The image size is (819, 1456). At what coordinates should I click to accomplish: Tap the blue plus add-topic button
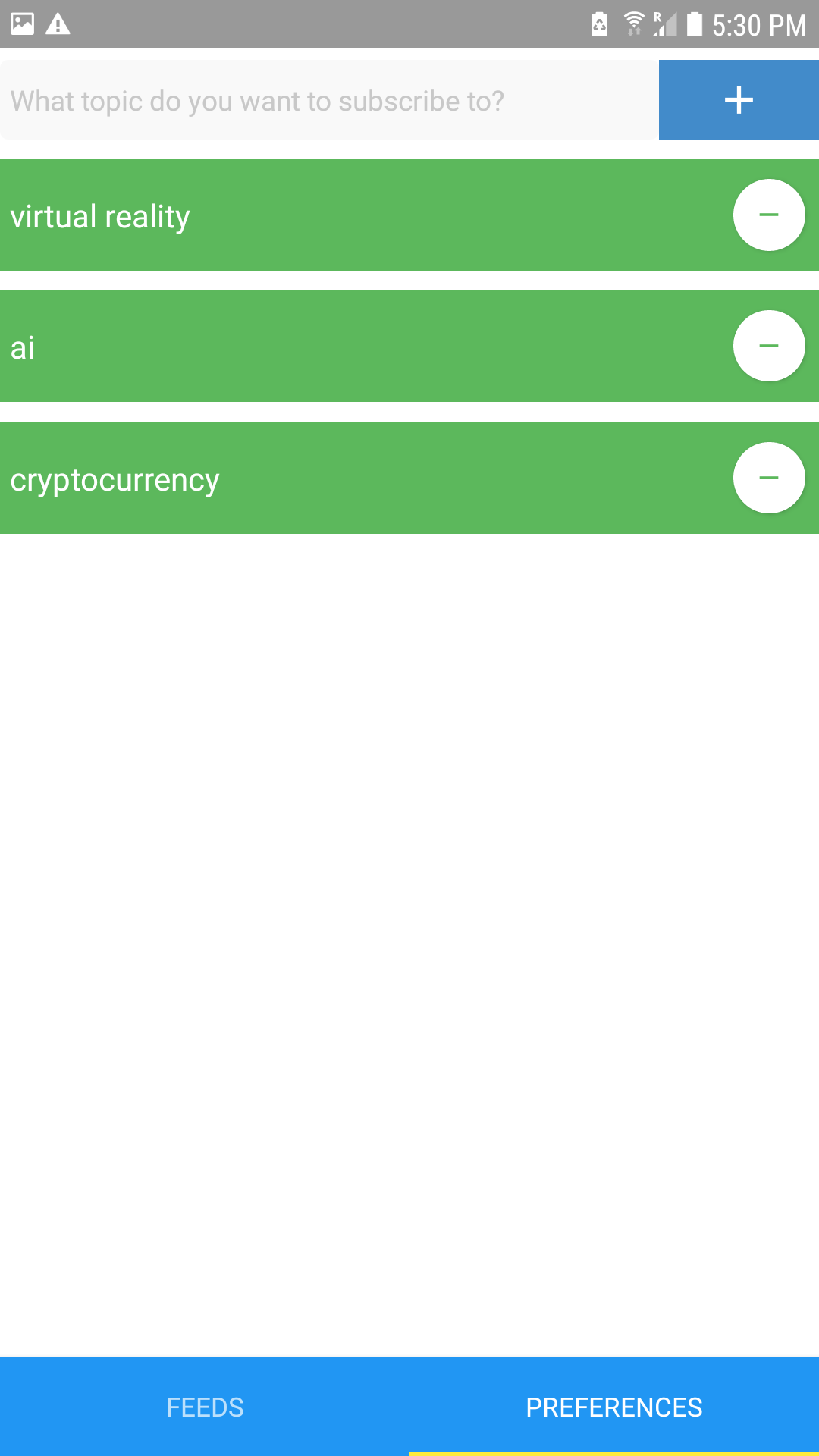pyautogui.click(x=739, y=100)
